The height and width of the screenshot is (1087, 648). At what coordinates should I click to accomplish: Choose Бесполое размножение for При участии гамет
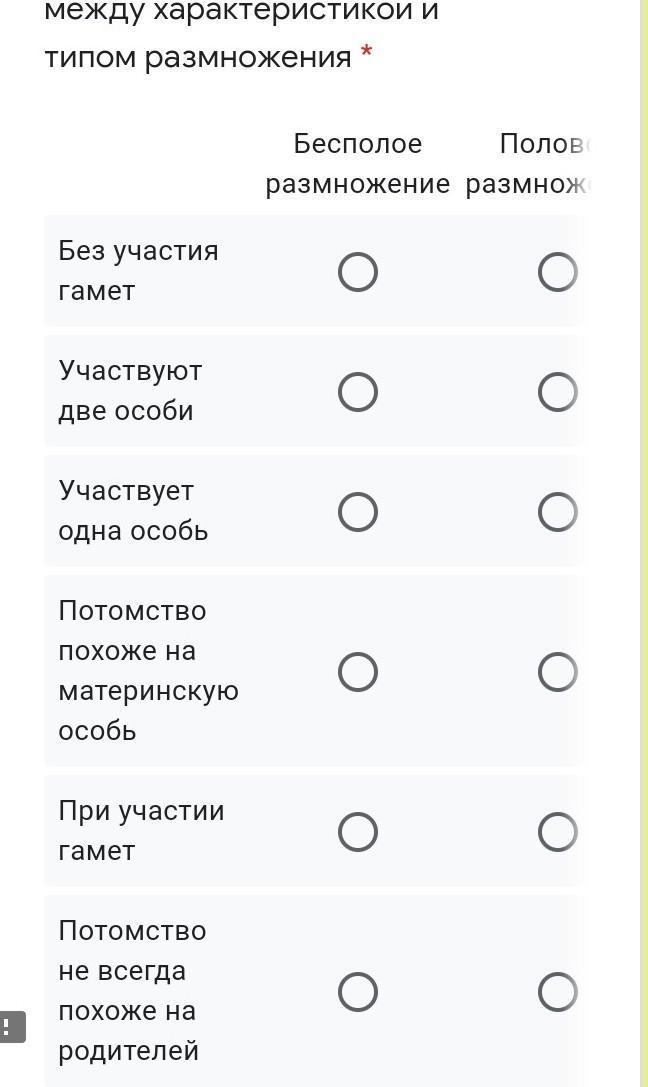(x=358, y=832)
